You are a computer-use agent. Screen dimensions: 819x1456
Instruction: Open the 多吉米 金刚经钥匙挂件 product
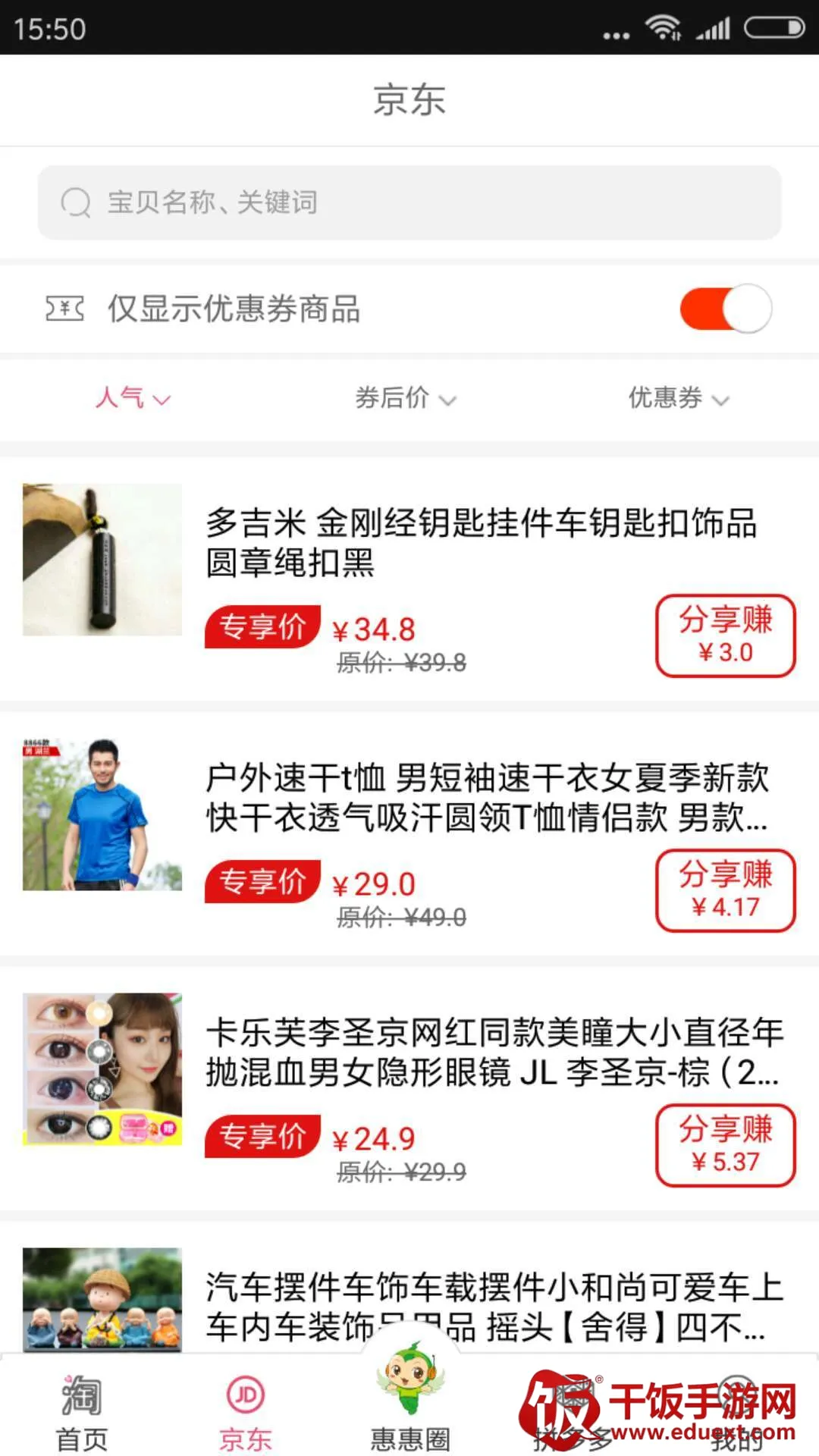pyautogui.click(x=481, y=542)
